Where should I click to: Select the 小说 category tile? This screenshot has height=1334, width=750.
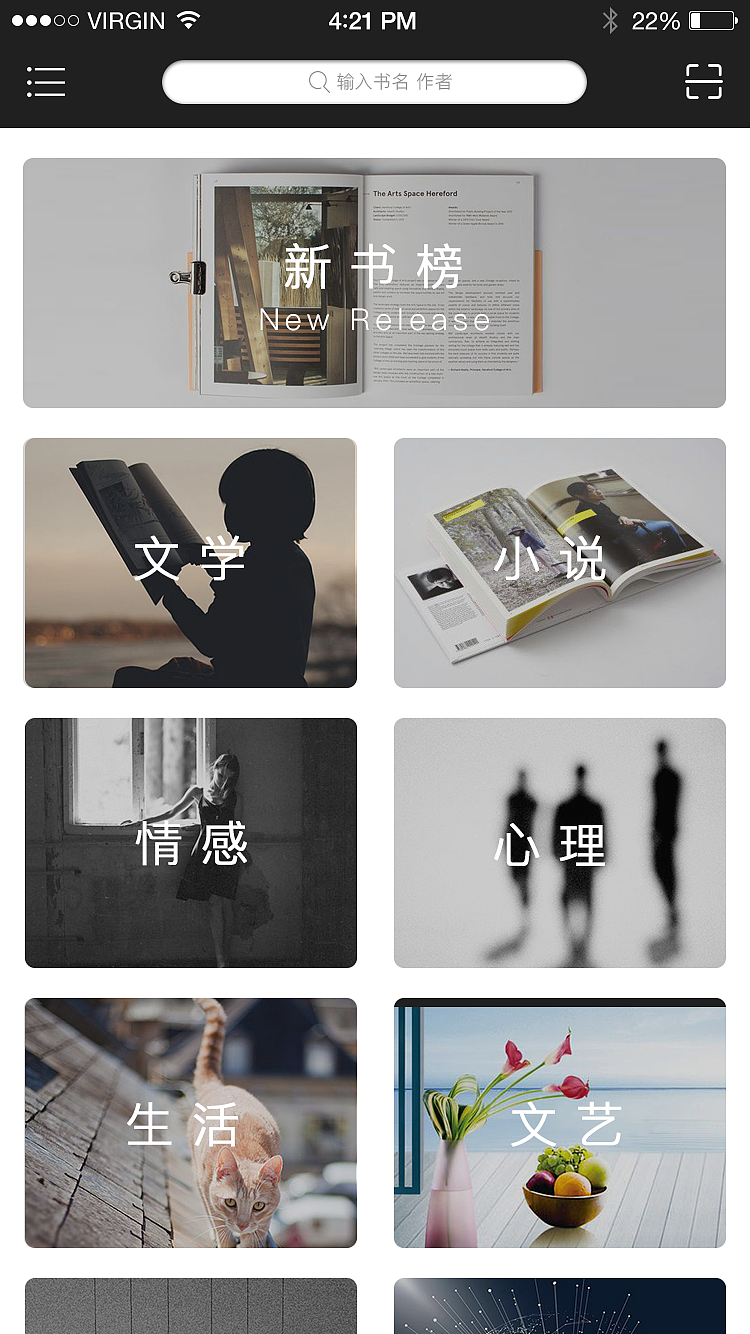click(560, 563)
